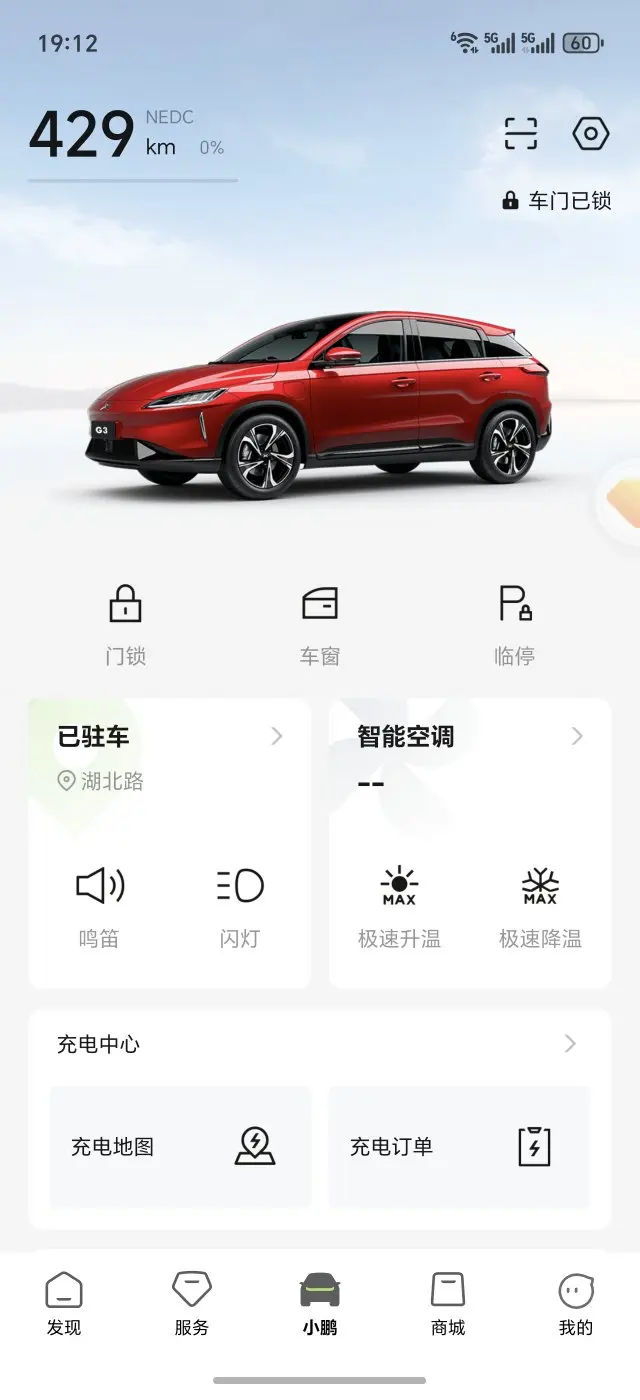The height and width of the screenshot is (1400, 640).
Task: Go to the 商城 tab
Action: tap(448, 1305)
